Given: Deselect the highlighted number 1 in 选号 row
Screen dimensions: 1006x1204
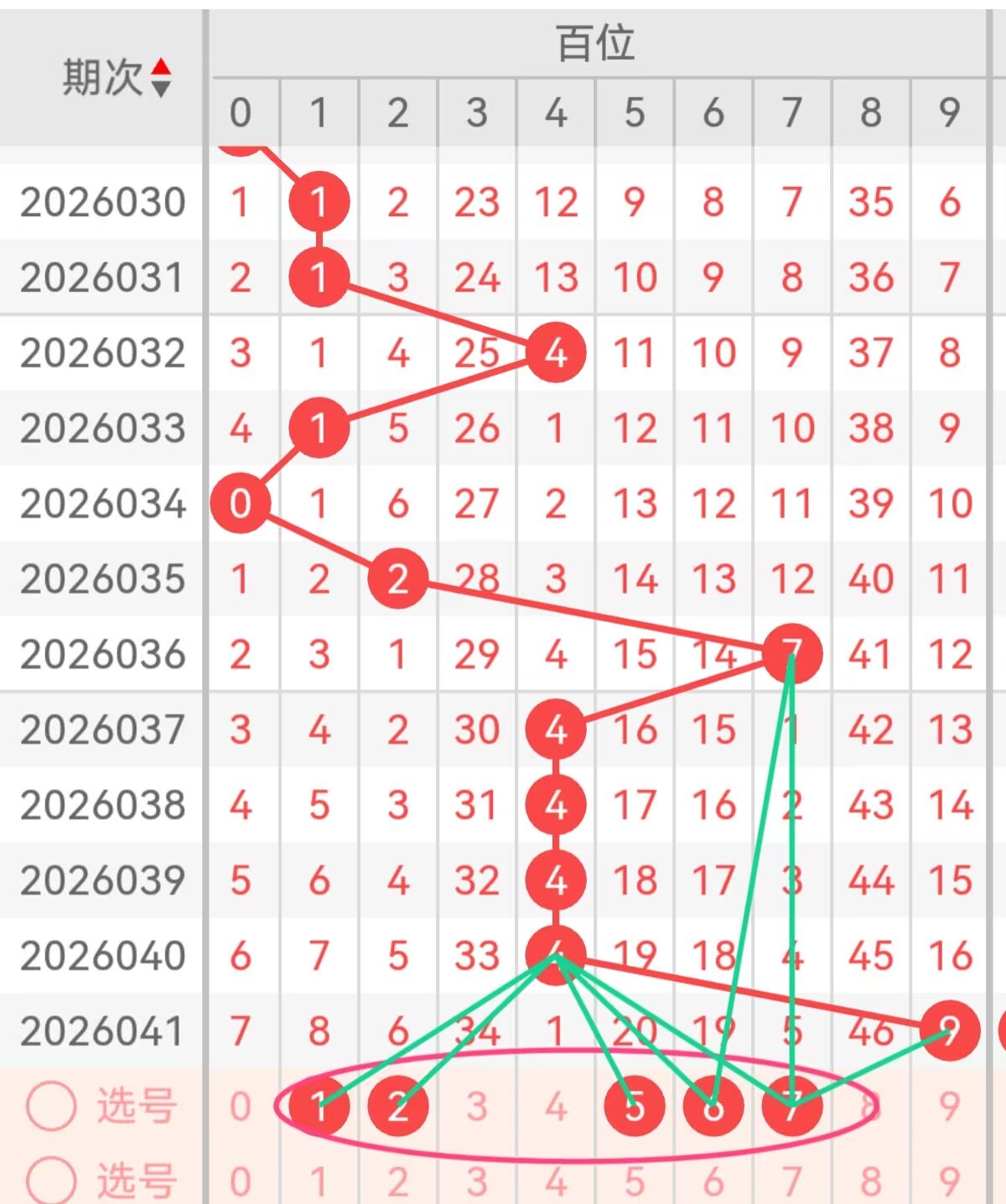Looking at the screenshot, I should click(x=319, y=1107).
